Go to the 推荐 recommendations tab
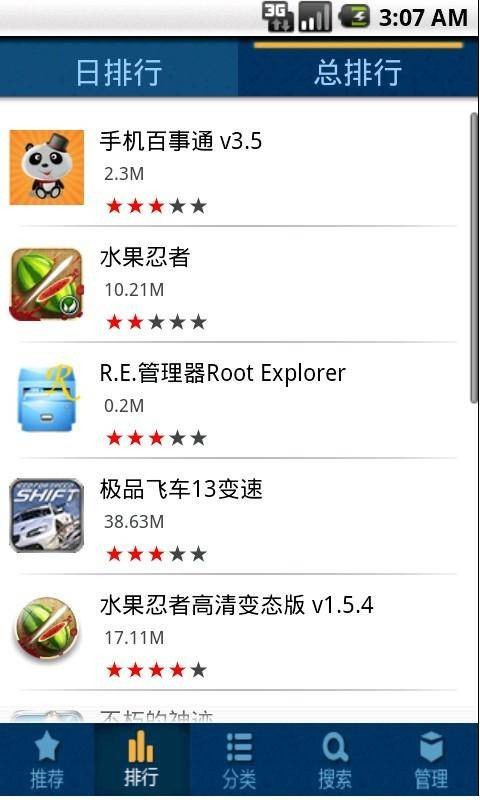This screenshot has width=480, height=800. point(47,760)
